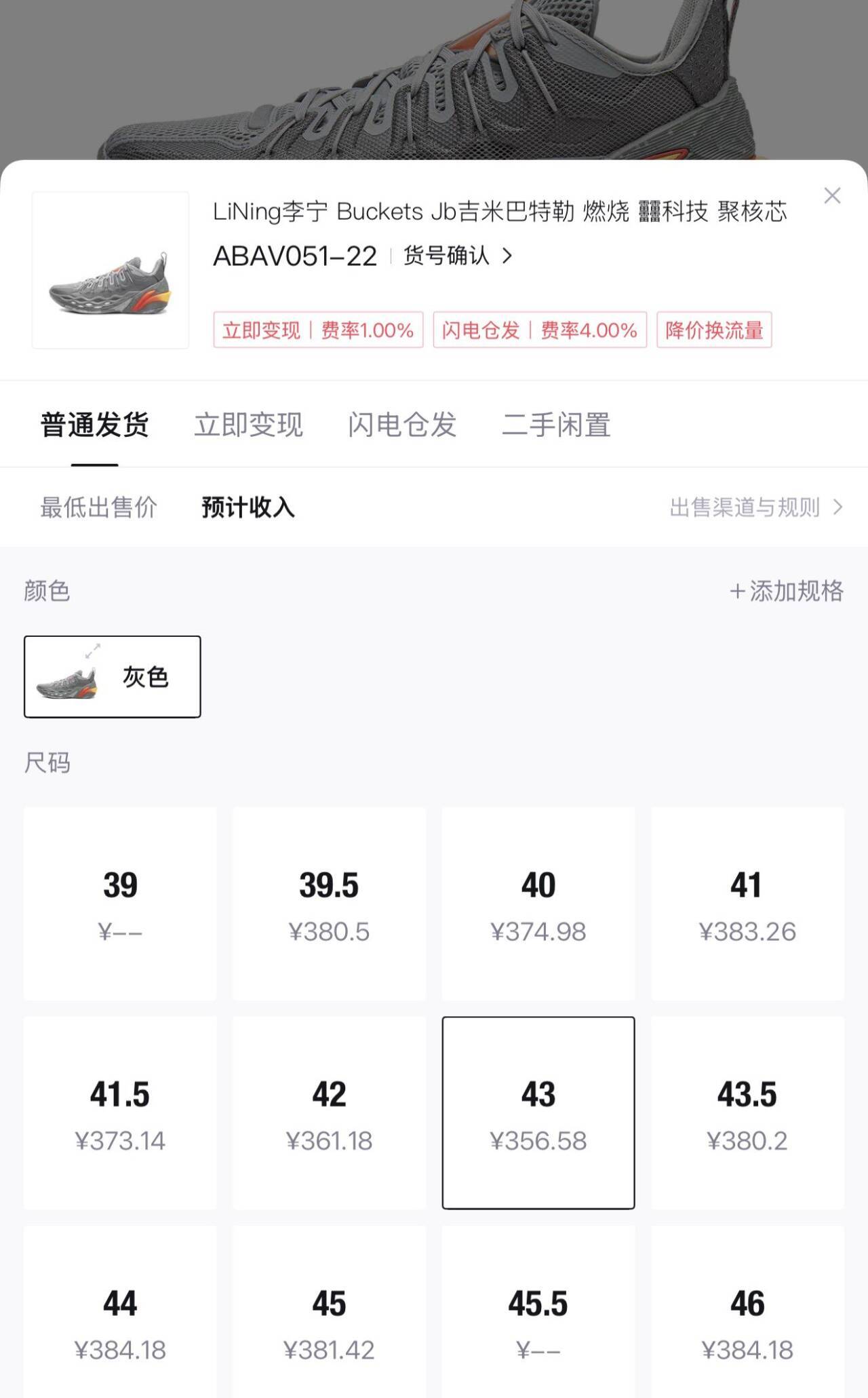The height and width of the screenshot is (1398, 868).
Task: Open 出售渠道与规则 selling rules
Action: (x=755, y=507)
